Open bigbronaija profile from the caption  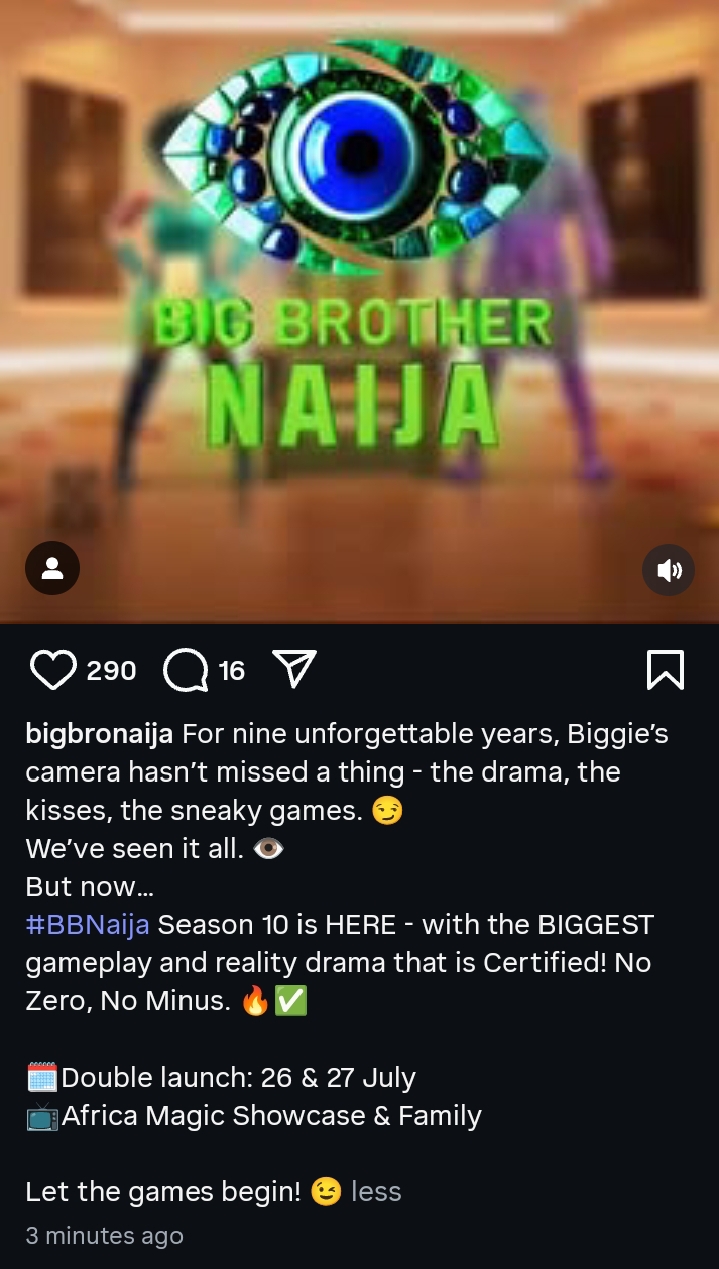99,734
